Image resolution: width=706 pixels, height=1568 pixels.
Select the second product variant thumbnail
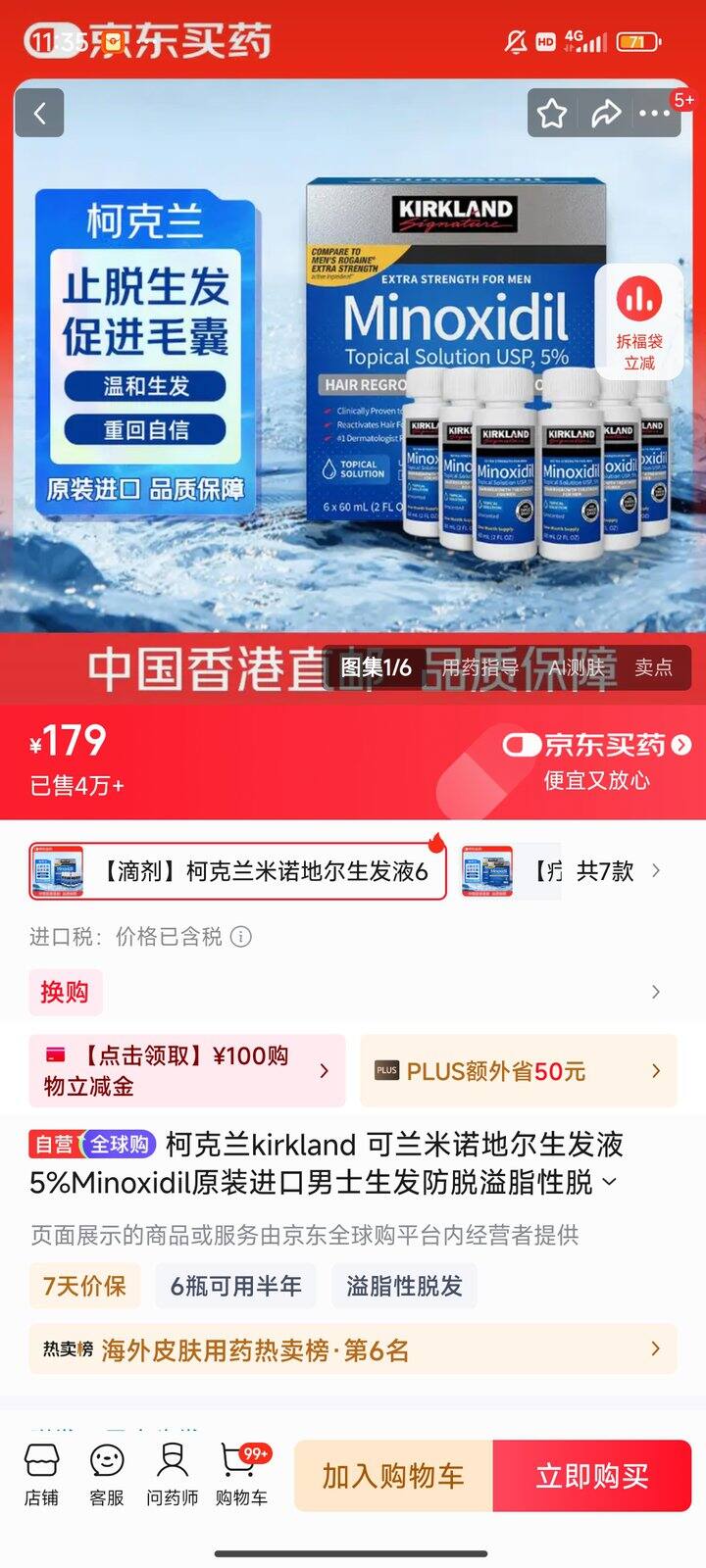click(x=487, y=870)
